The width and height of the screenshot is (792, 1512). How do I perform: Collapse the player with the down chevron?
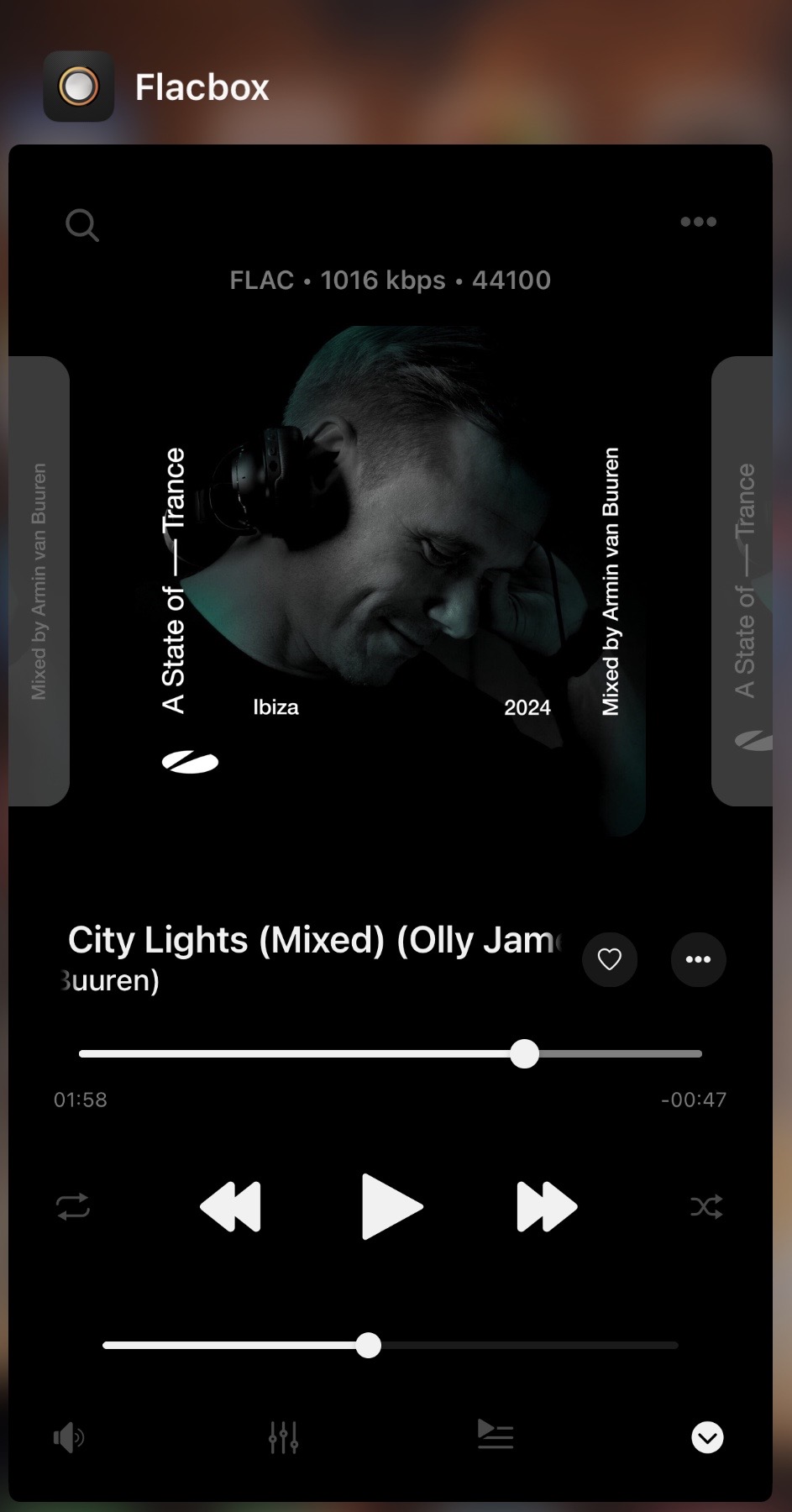pyautogui.click(x=707, y=1437)
